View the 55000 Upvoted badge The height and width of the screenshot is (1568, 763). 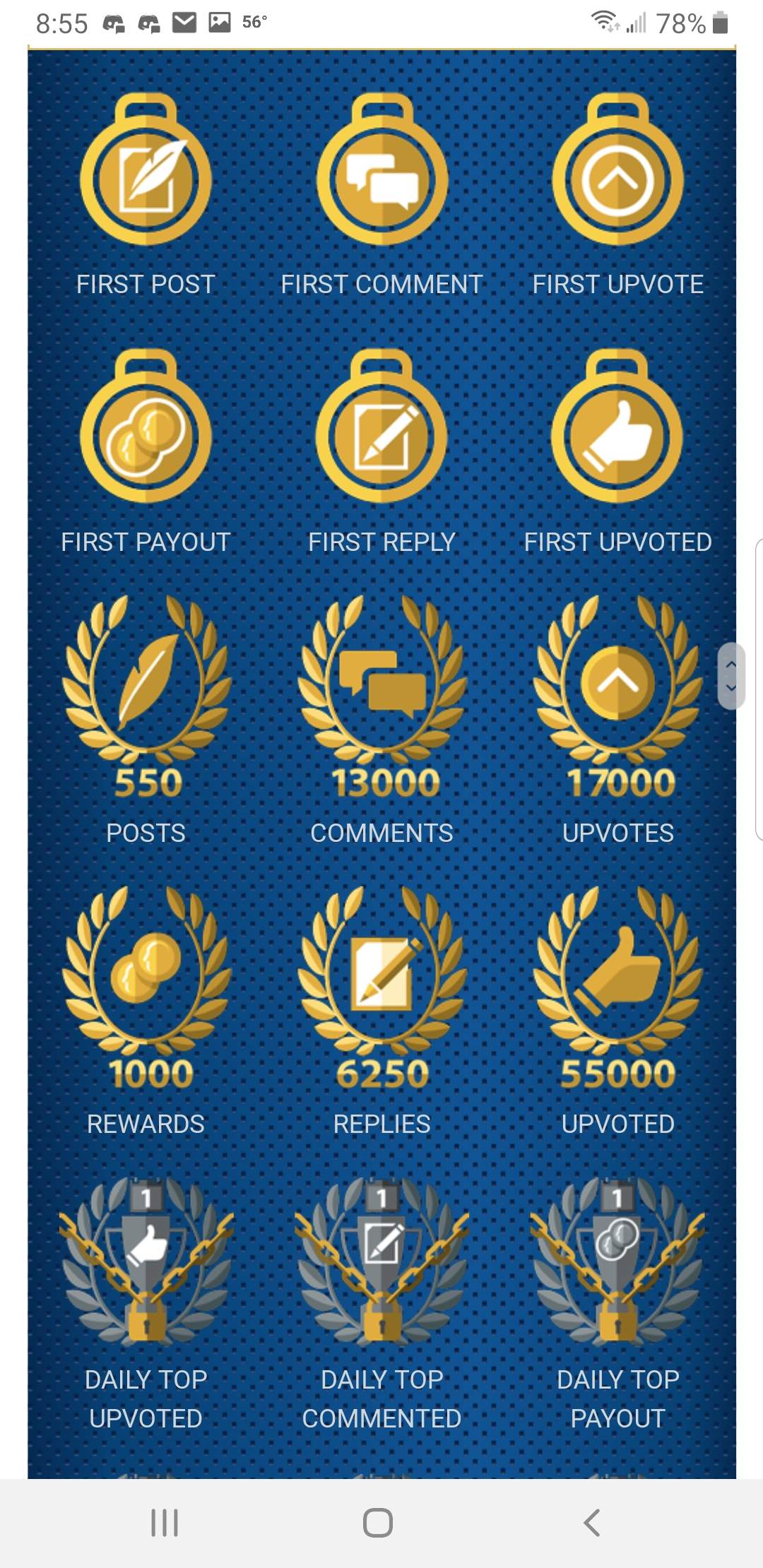coord(618,989)
